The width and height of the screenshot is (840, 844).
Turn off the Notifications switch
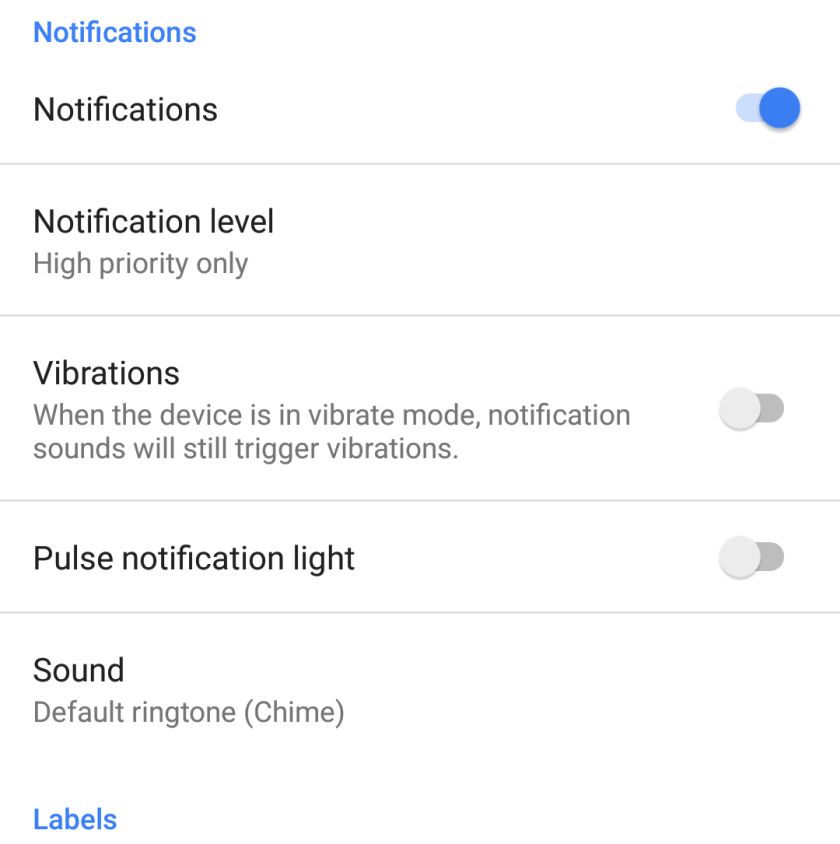[767, 108]
